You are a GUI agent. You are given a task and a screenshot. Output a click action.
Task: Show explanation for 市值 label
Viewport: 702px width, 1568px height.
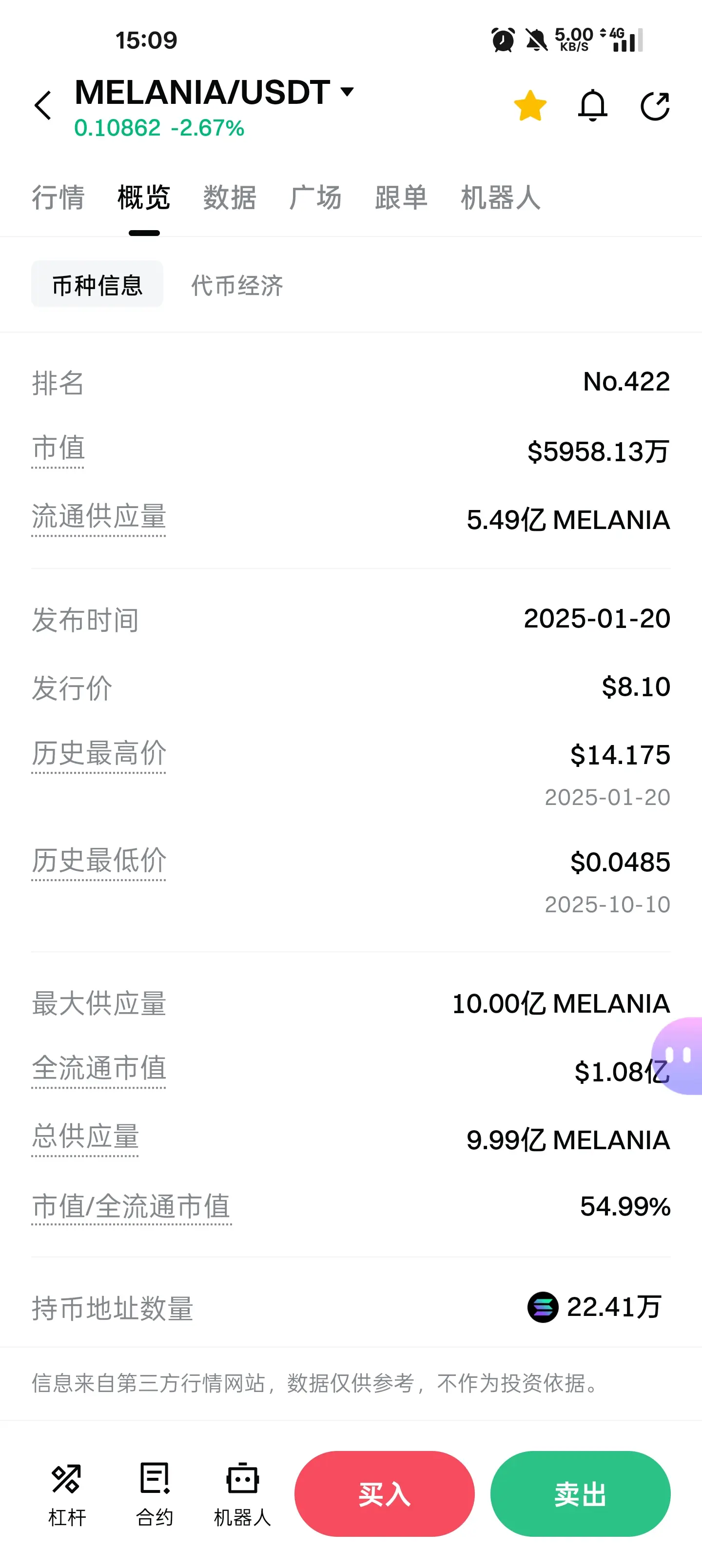coord(58,449)
